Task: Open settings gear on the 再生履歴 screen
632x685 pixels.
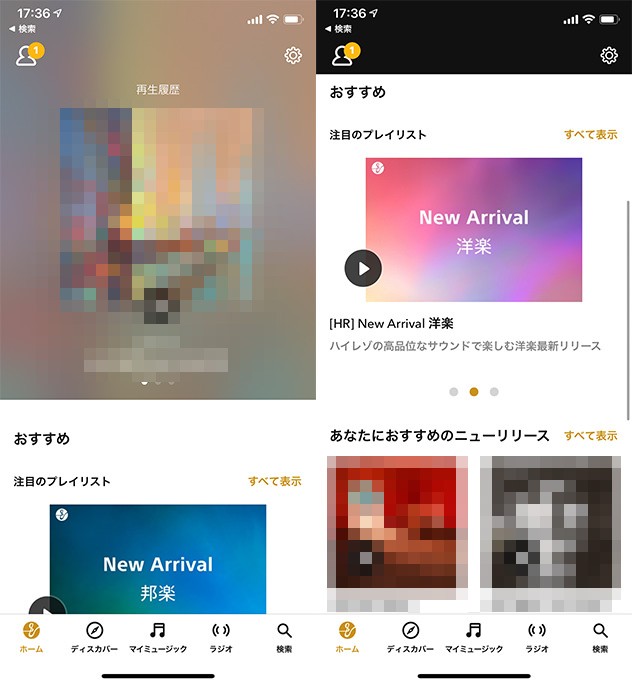Action: [x=293, y=56]
